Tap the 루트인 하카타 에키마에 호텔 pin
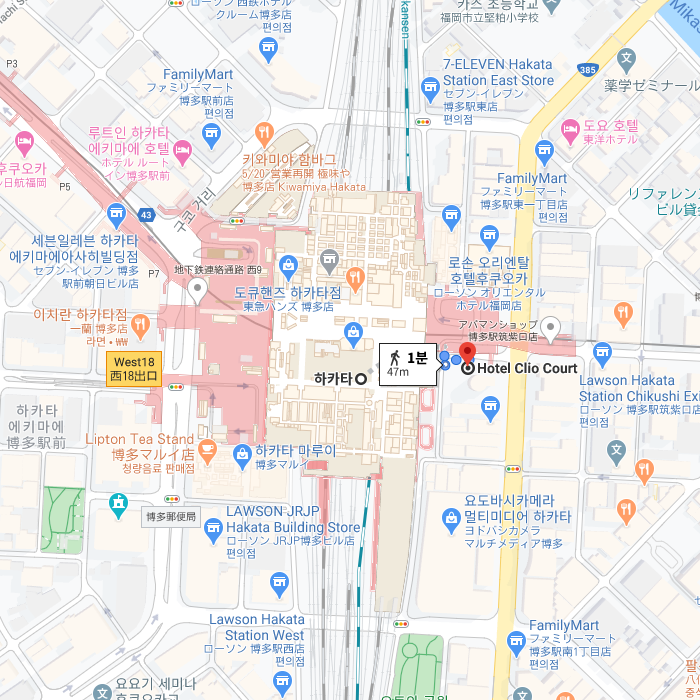Screen dimensions: 700x700 (x=183, y=150)
